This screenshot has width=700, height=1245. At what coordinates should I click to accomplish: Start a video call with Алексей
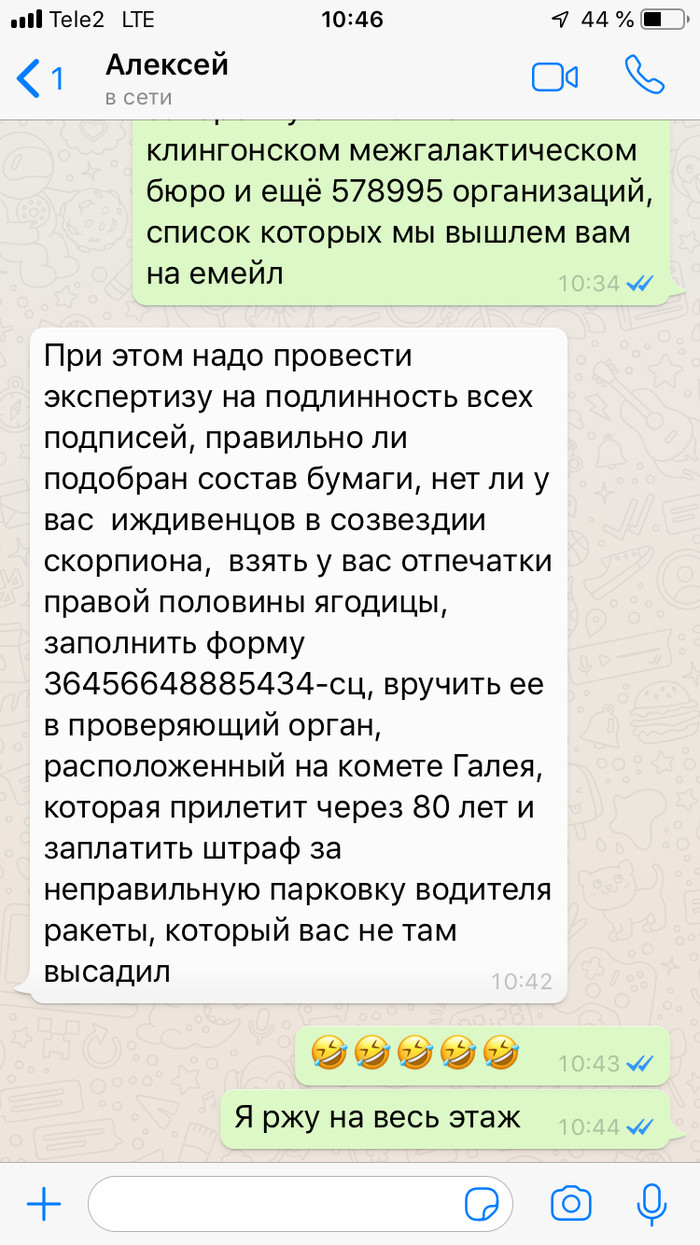[555, 77]
